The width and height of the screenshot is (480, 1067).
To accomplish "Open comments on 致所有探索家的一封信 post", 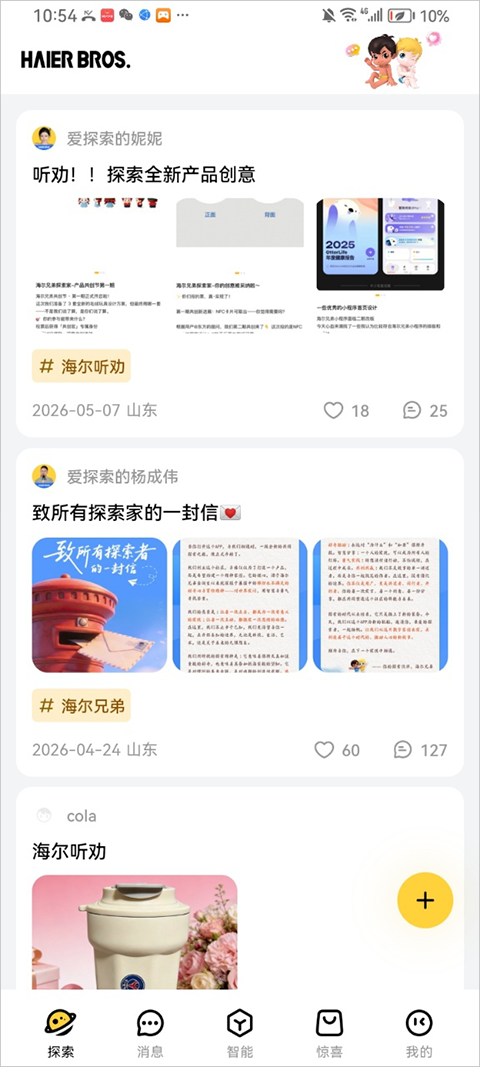I will click(403, 750).
